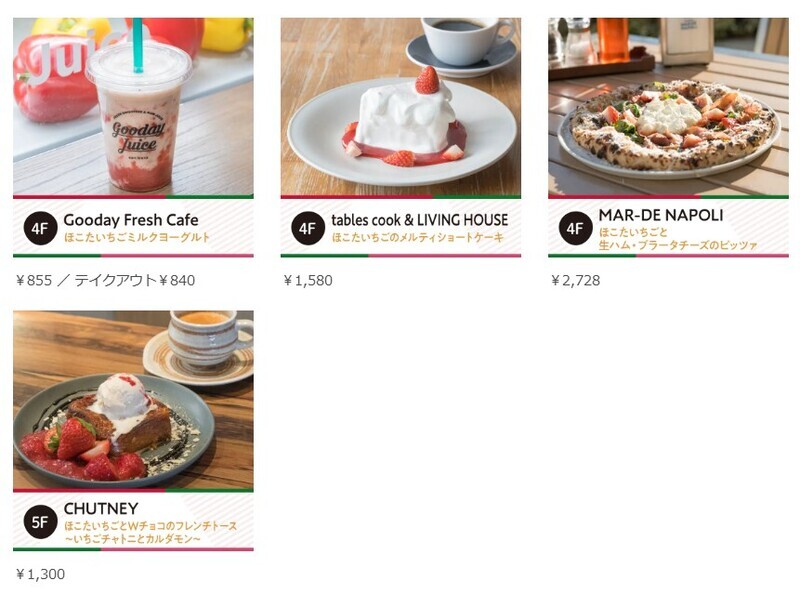The height and width of the screenshot is (594, 800).
Task: Select the CHUTNEY French toast card
Action: coord(132,430)
